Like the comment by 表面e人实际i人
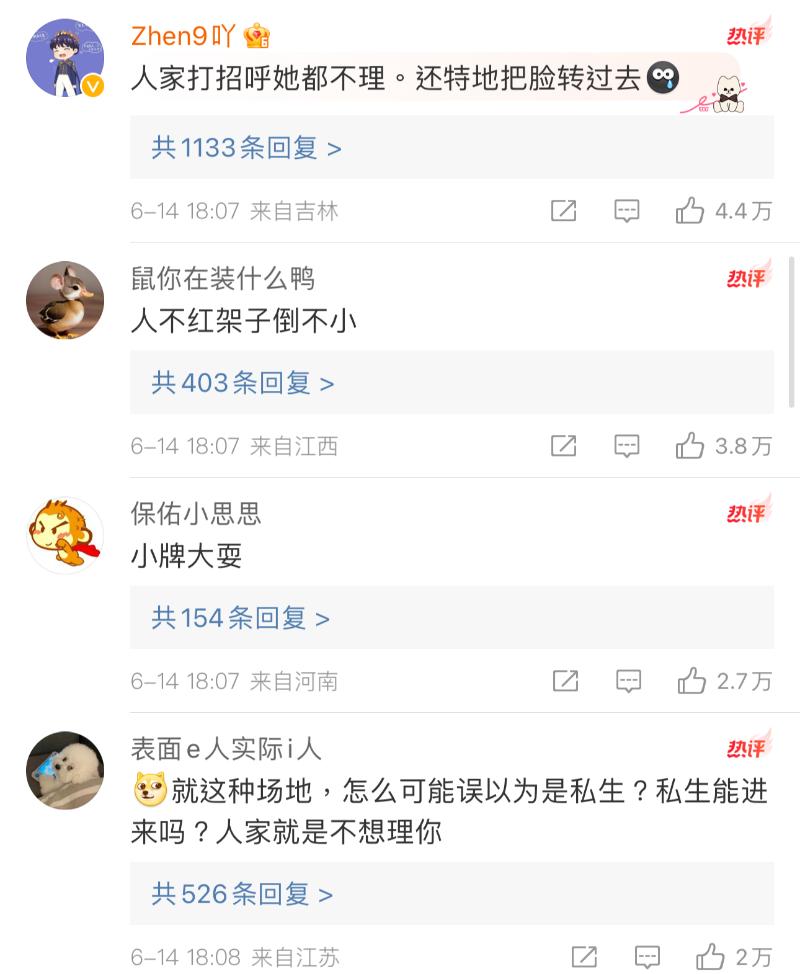 coord(711,956)
